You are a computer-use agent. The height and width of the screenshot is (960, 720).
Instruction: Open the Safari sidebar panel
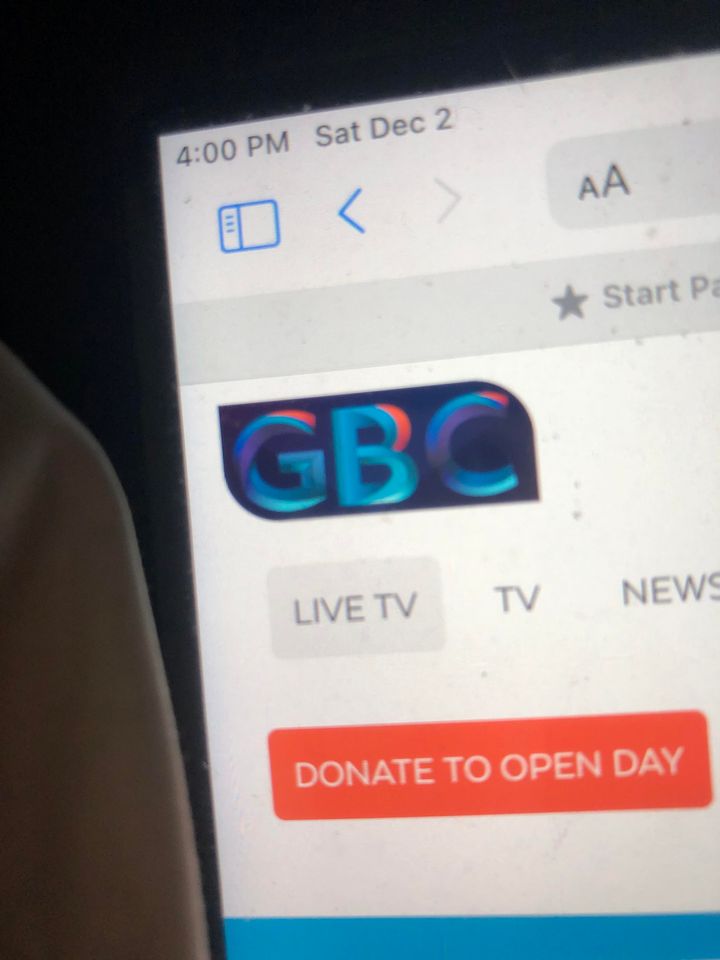(248, 225)
